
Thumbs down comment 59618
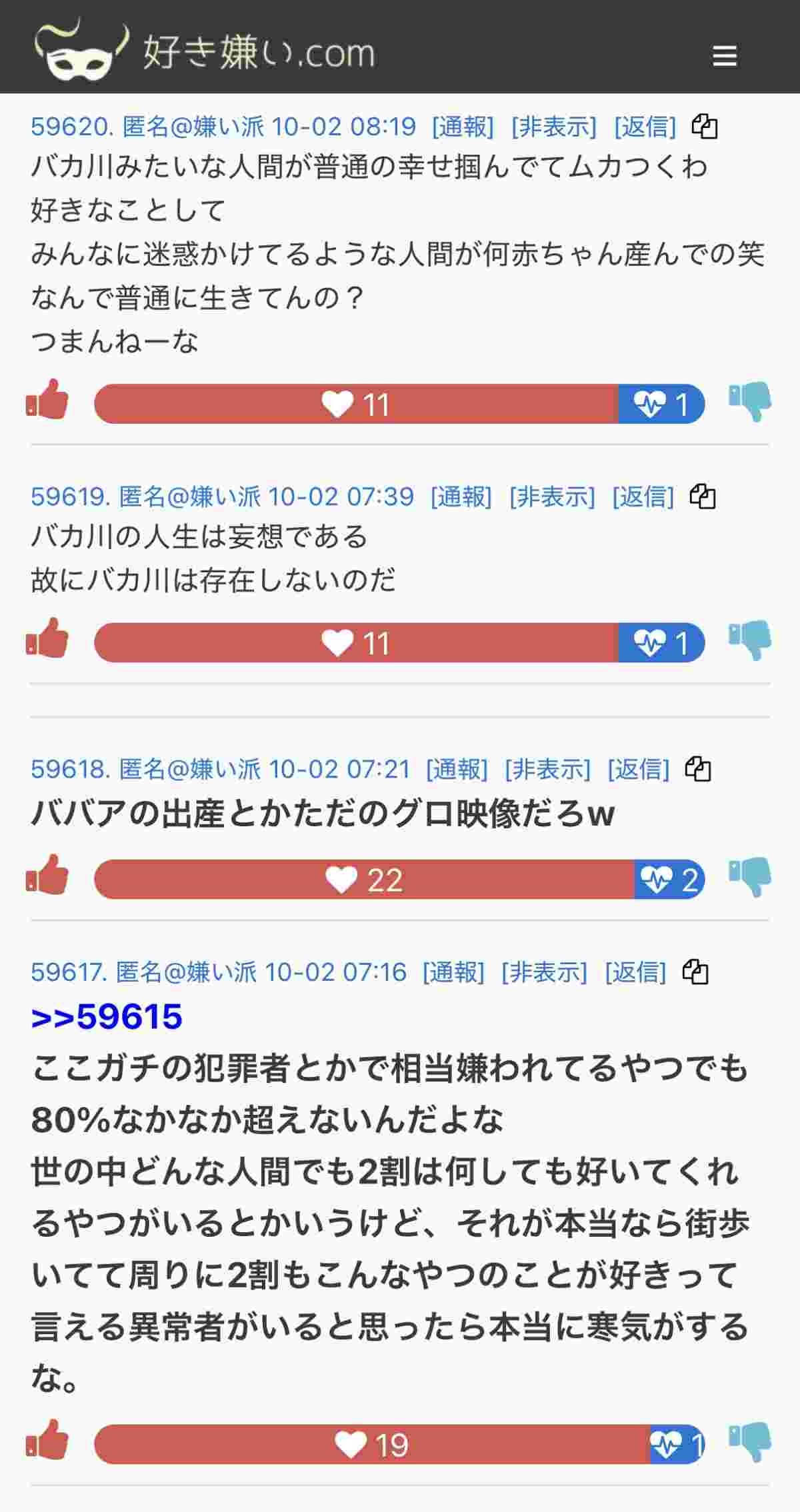tap(750, 876)
